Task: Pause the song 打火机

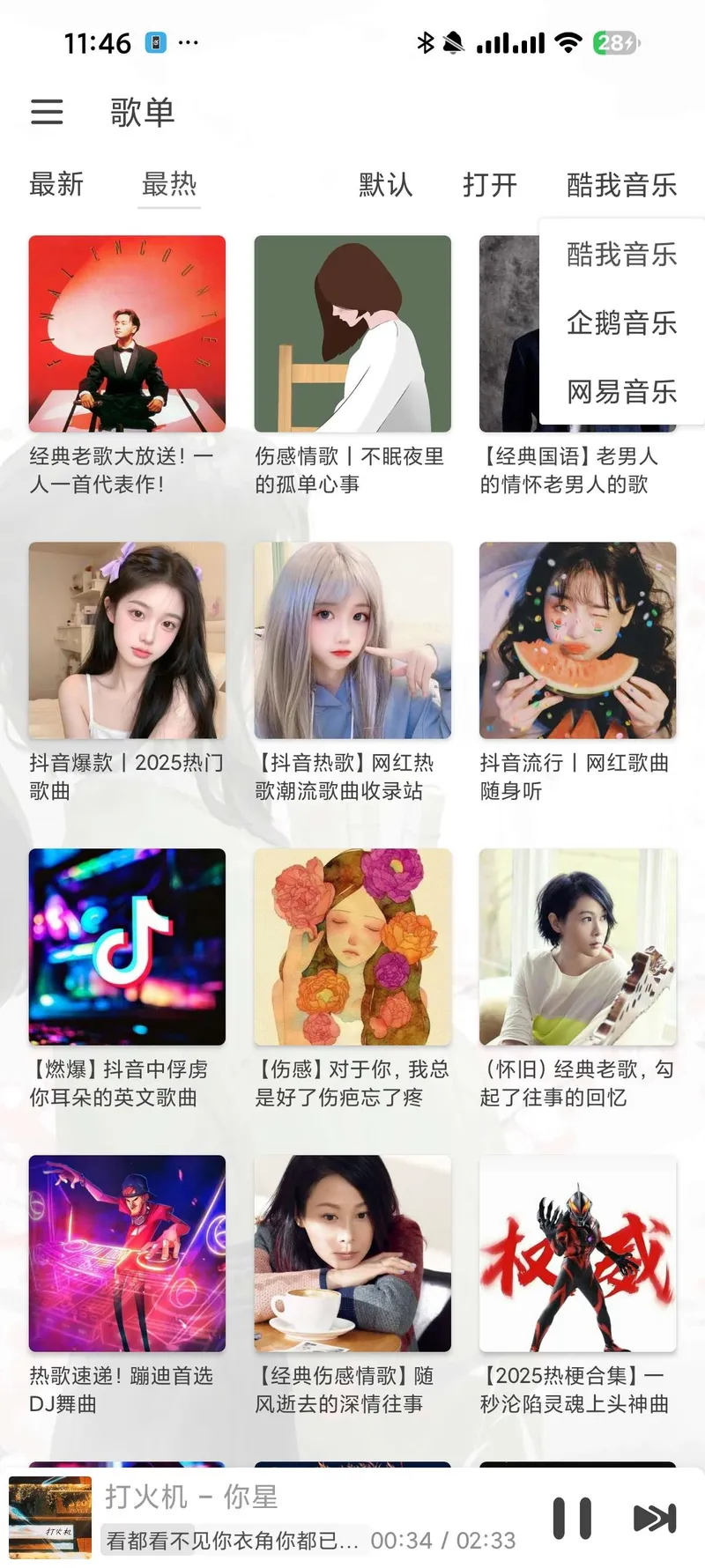Action: [572, 1518]
